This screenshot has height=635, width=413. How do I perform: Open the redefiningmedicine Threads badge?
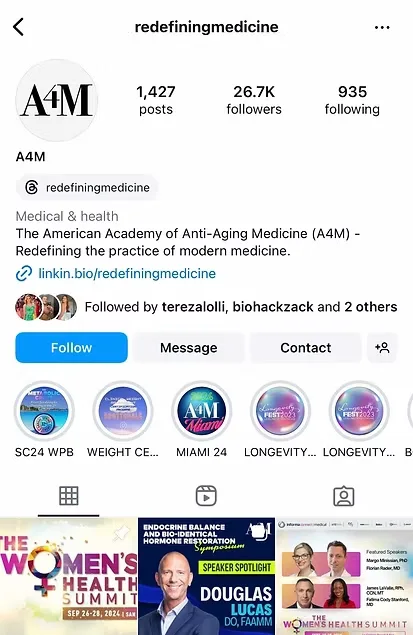tap(87, 188)
